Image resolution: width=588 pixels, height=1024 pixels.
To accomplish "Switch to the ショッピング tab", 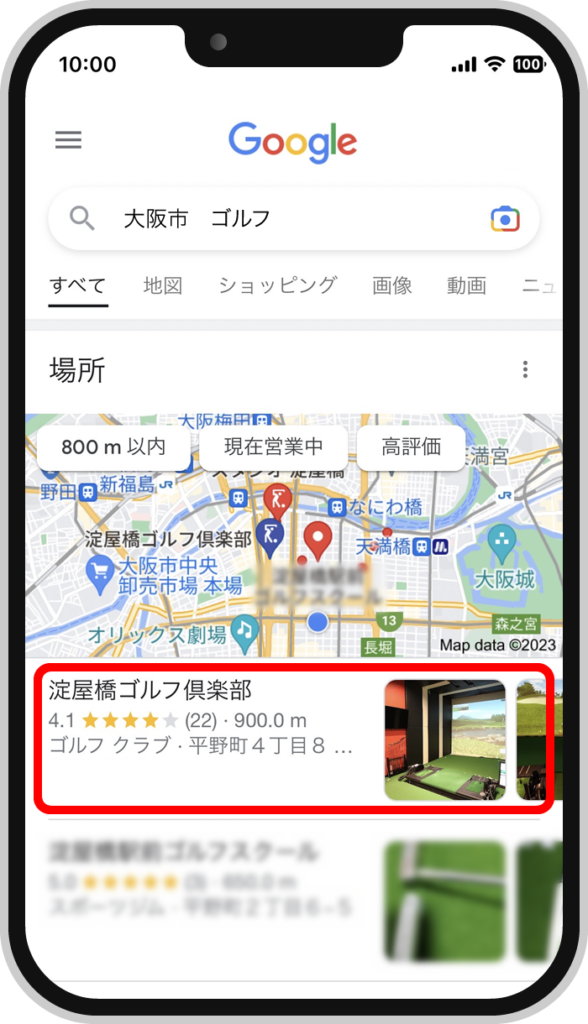I will 278,285.
